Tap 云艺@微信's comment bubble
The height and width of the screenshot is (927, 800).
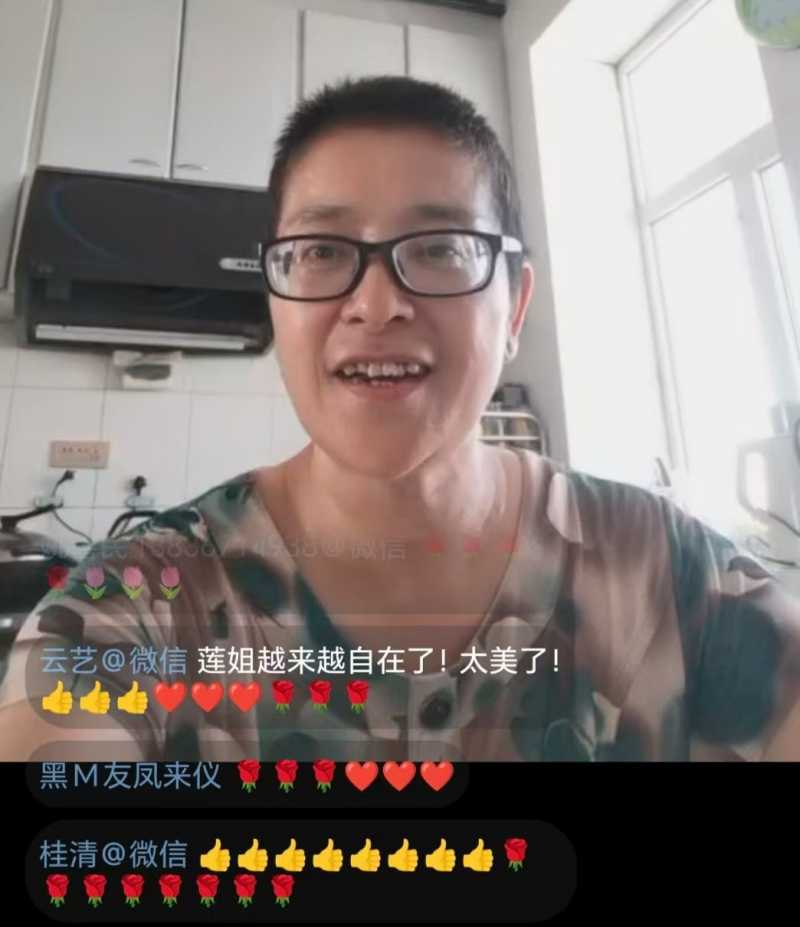coord(300,679)
